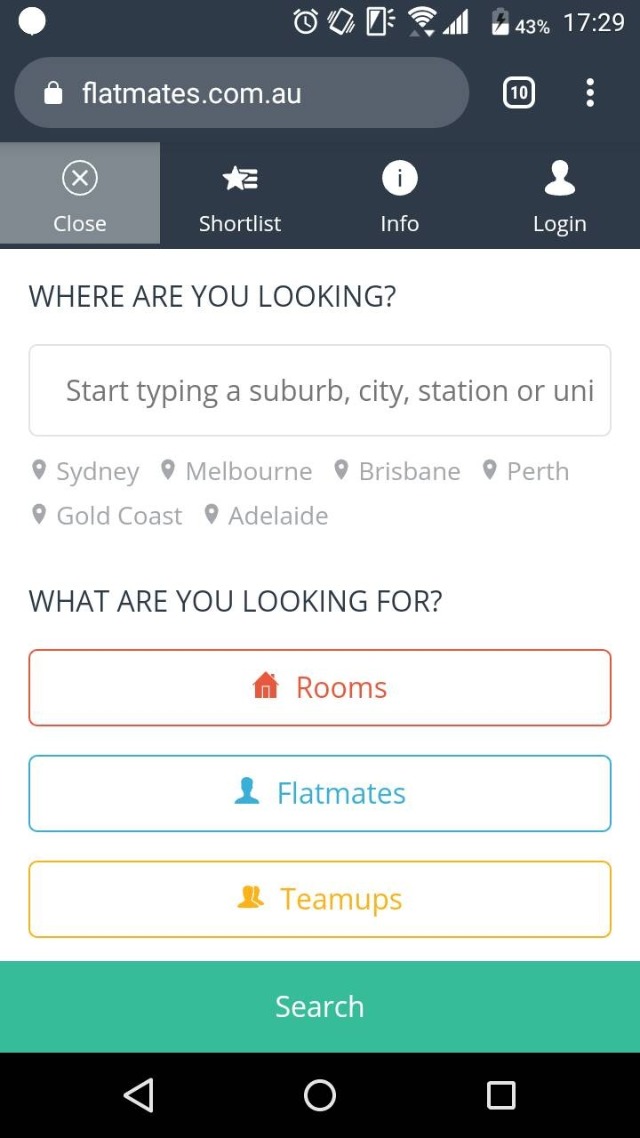The image size is (640, 1138).
Task: Choose Sydney as location
Action: pyautogui.click(x=86, y=472)
